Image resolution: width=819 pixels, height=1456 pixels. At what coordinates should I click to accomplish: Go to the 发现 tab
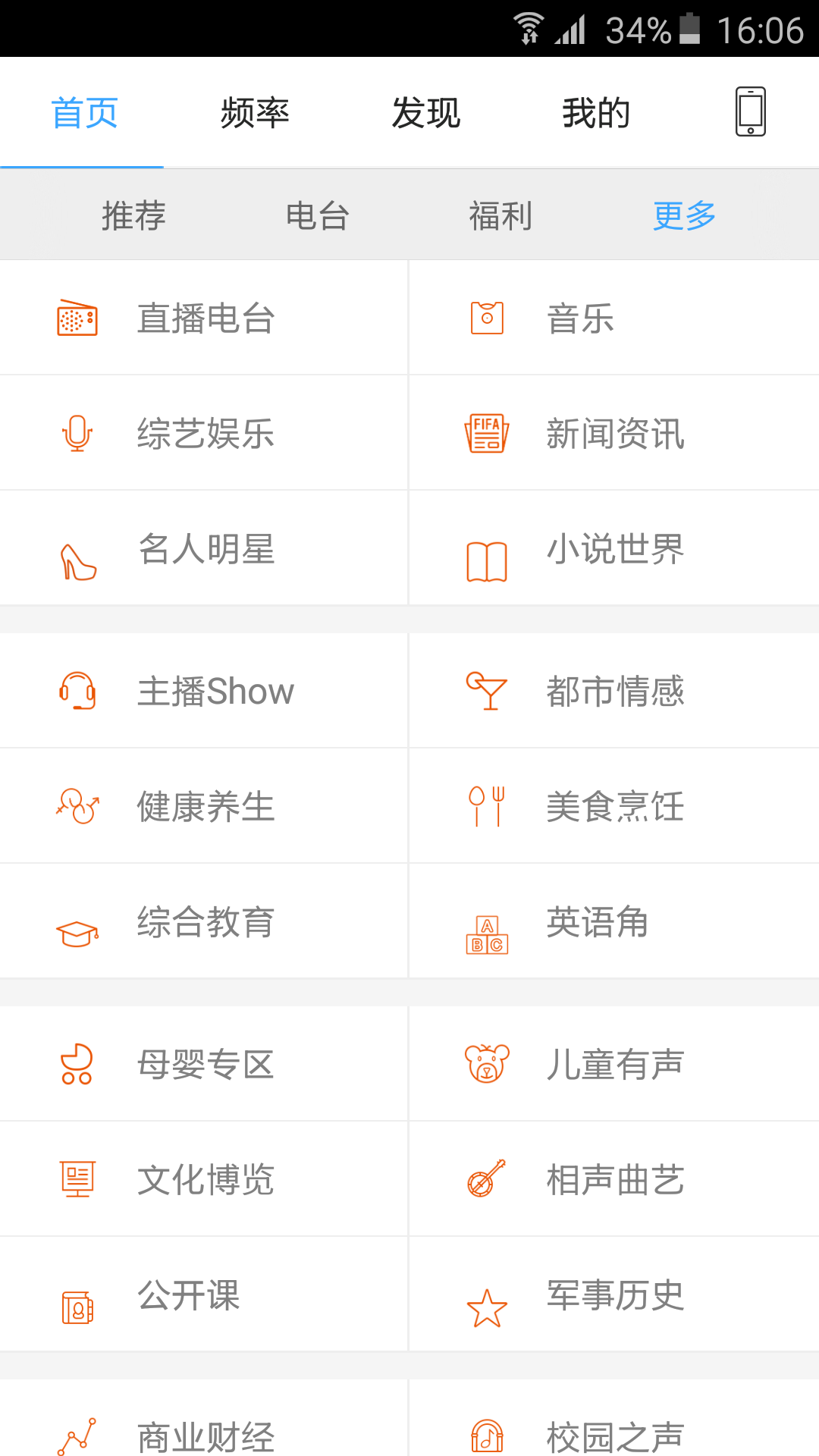(x=425, y=113)
